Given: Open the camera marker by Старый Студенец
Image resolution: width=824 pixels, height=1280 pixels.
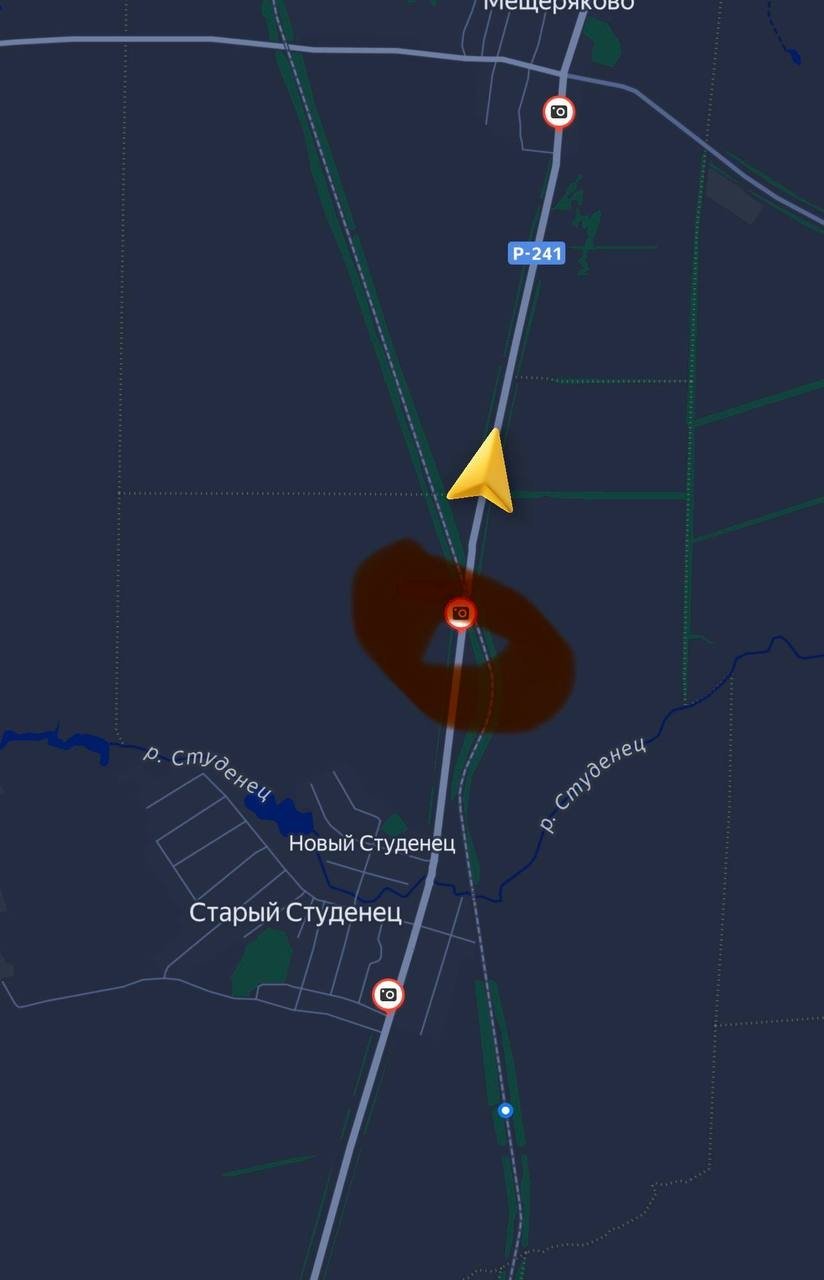Looking at the screenshot, I should (x=389, y=995).
